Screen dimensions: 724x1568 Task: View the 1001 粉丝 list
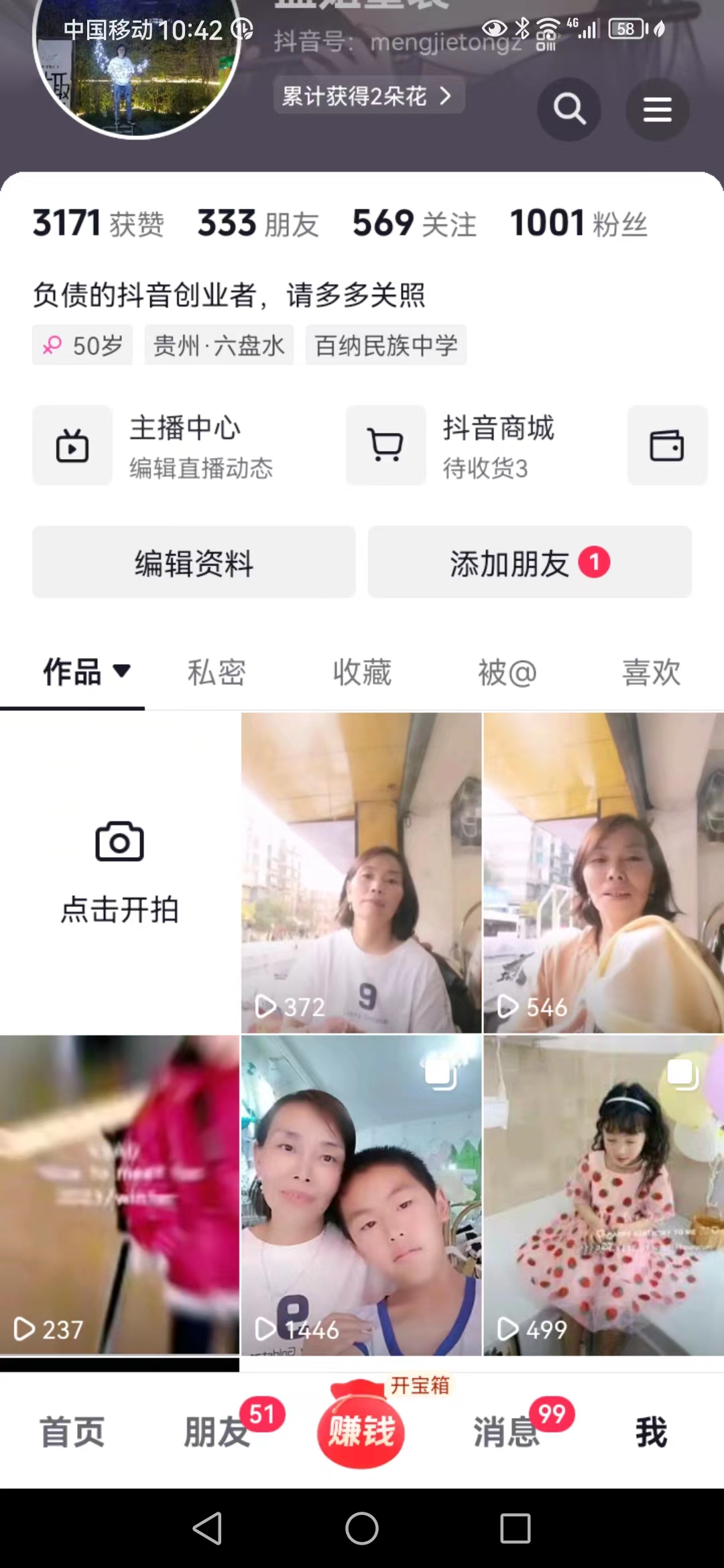coord(579,223)
